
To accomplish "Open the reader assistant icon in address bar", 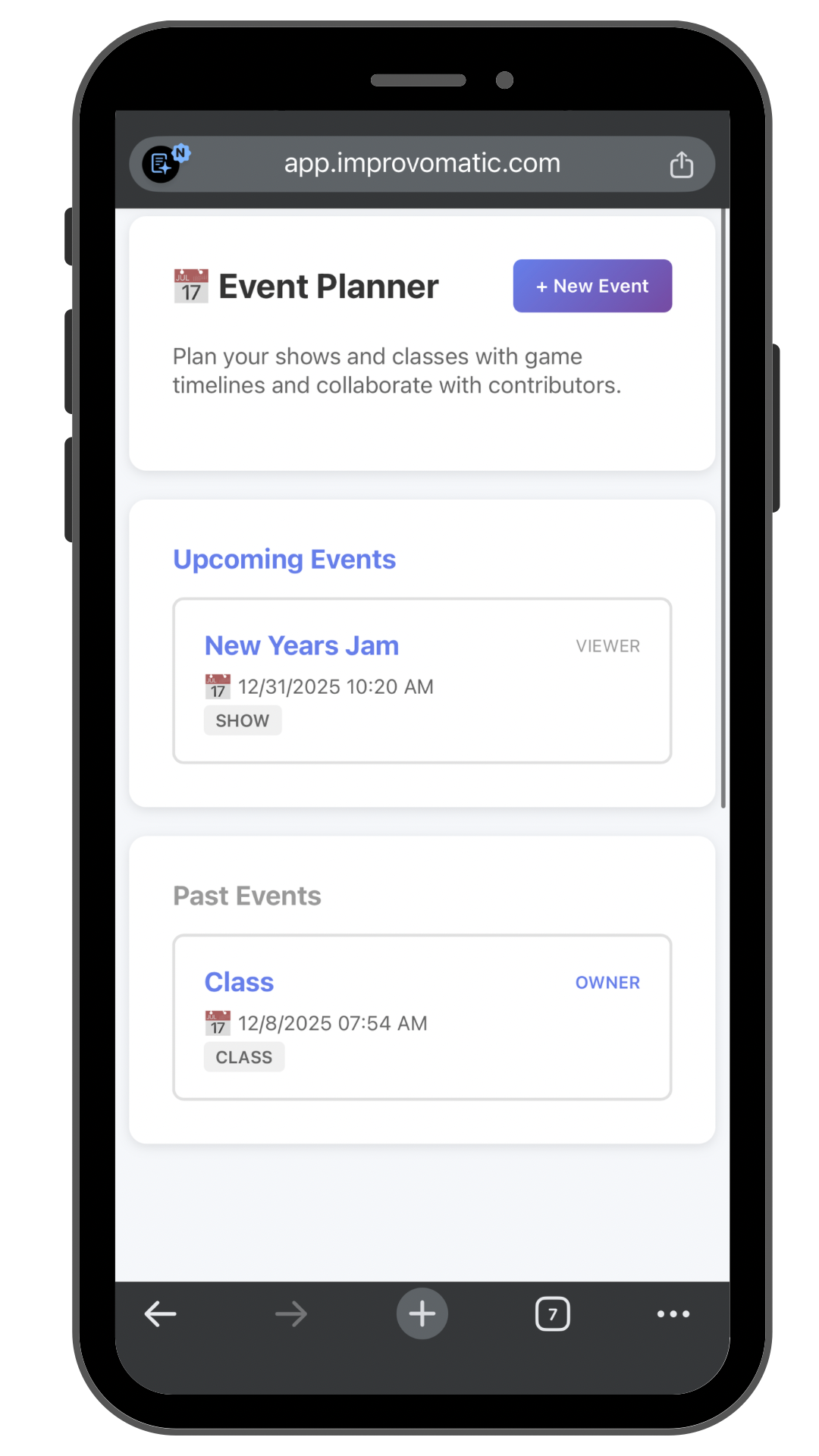I will pos(162,164).
